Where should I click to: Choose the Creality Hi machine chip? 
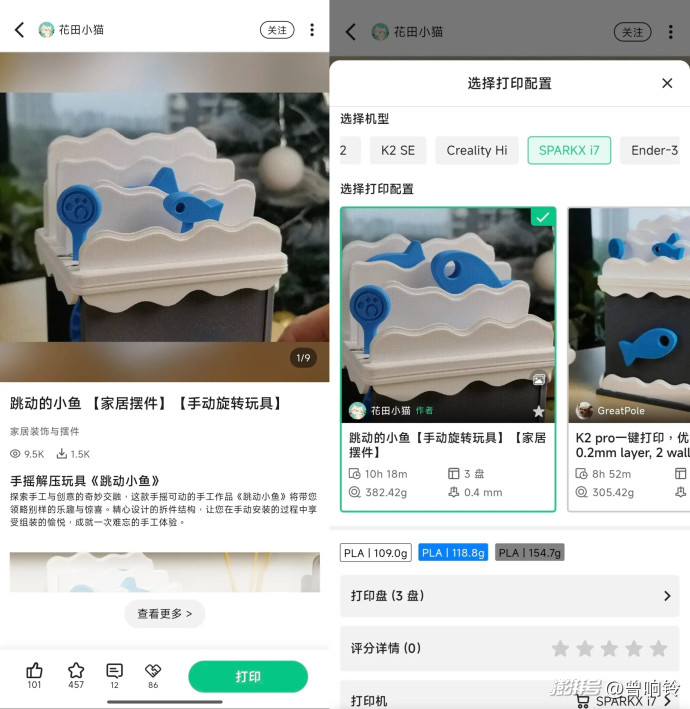point(477,150)
